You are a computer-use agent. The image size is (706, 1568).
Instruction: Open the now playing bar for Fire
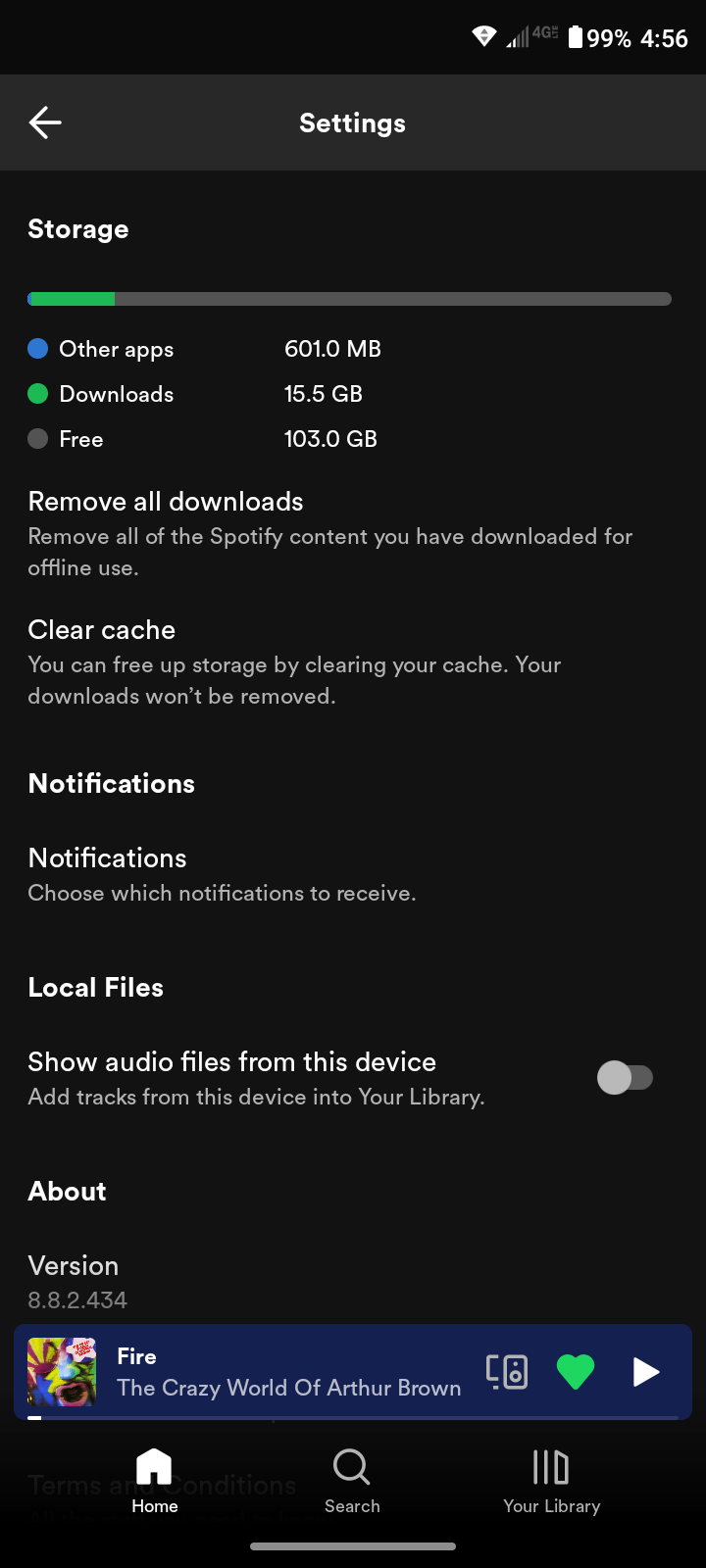(289, 1372)
